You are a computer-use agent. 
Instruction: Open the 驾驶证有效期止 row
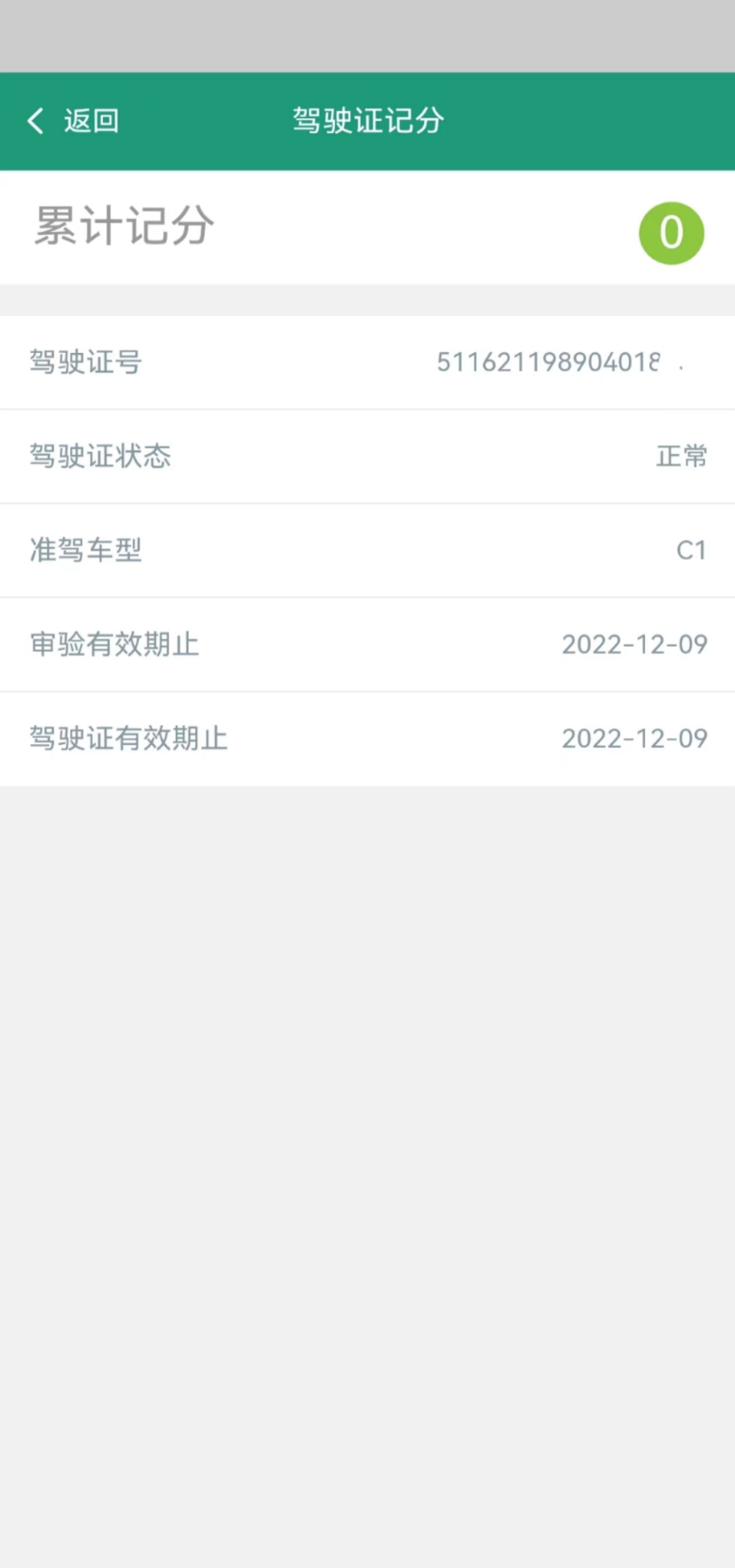coord(367,738)
